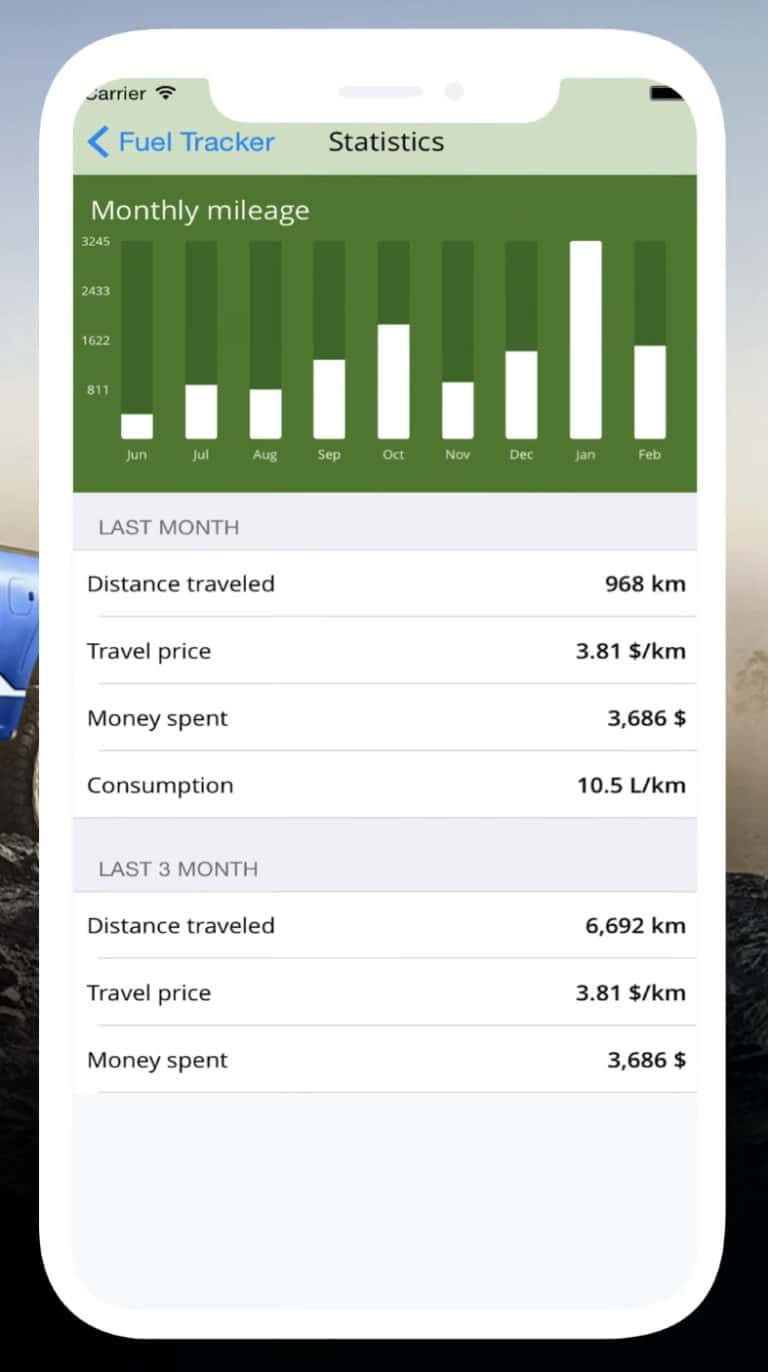Select the Distance traveled value of 6,692 km
The width and height of the screenshot is (768, 1372).
point(633,926)
